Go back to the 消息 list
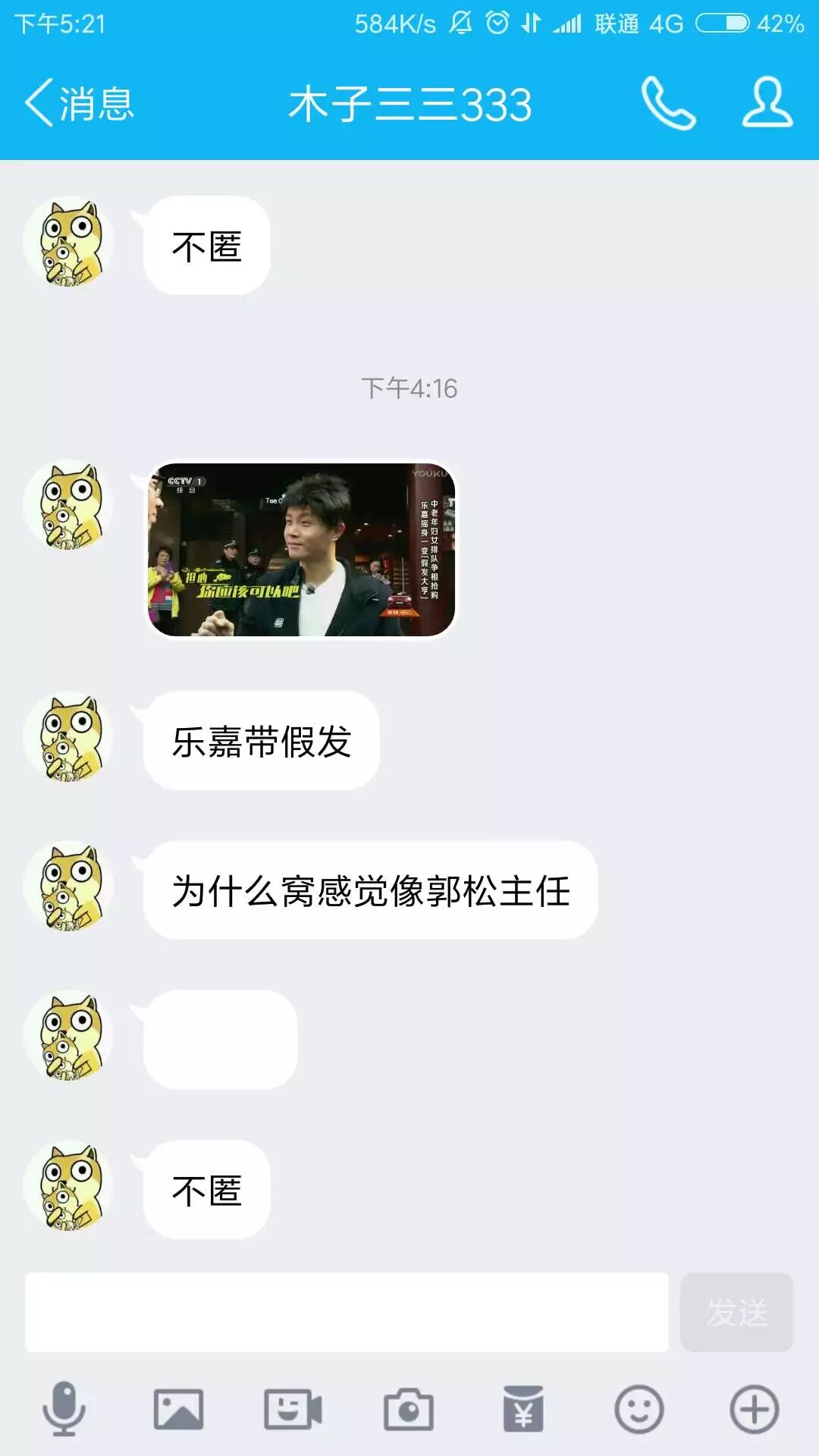Image resolution: width=819 pixels, height=1456 pixels. tap(79, 104)
